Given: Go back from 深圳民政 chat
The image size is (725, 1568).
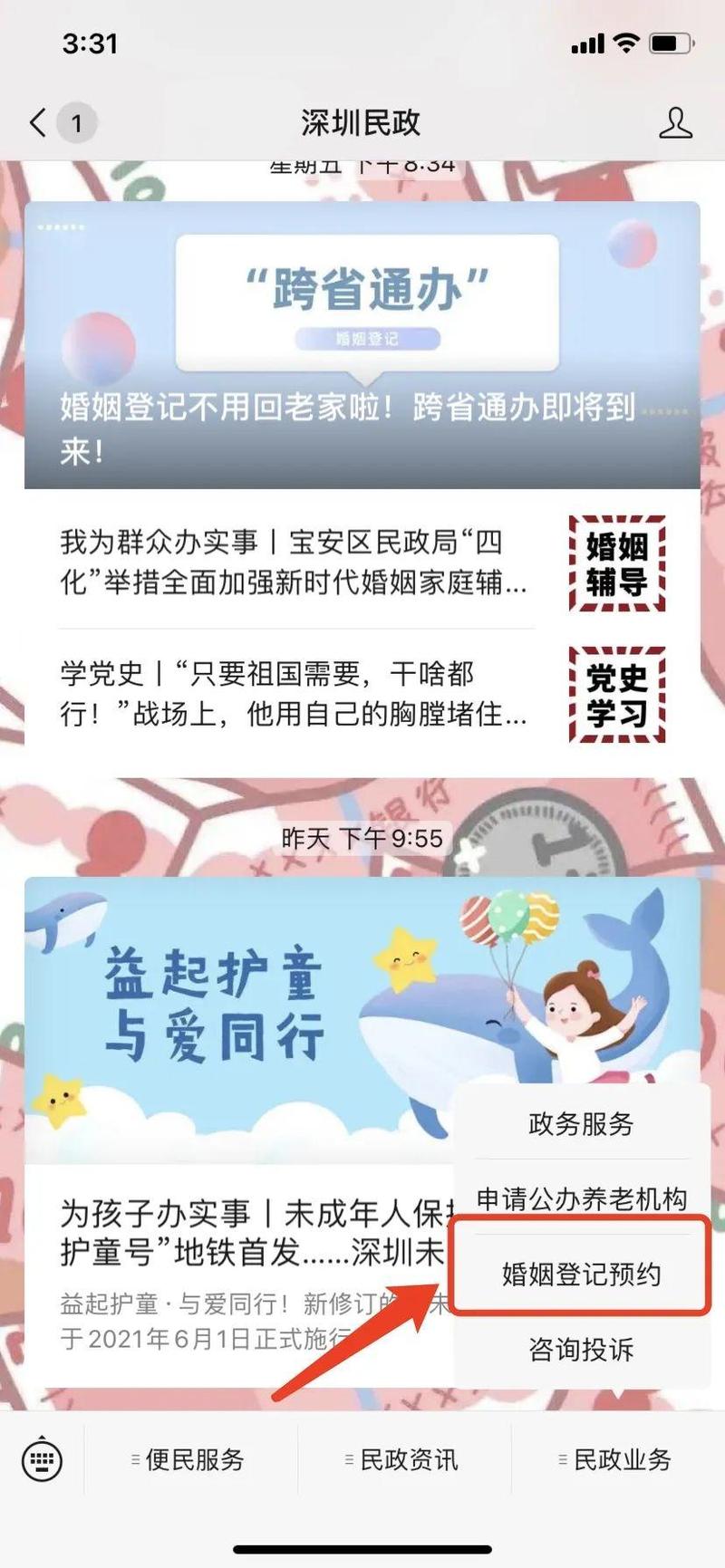Looking at the screenshot, I should tap(39, 122).
